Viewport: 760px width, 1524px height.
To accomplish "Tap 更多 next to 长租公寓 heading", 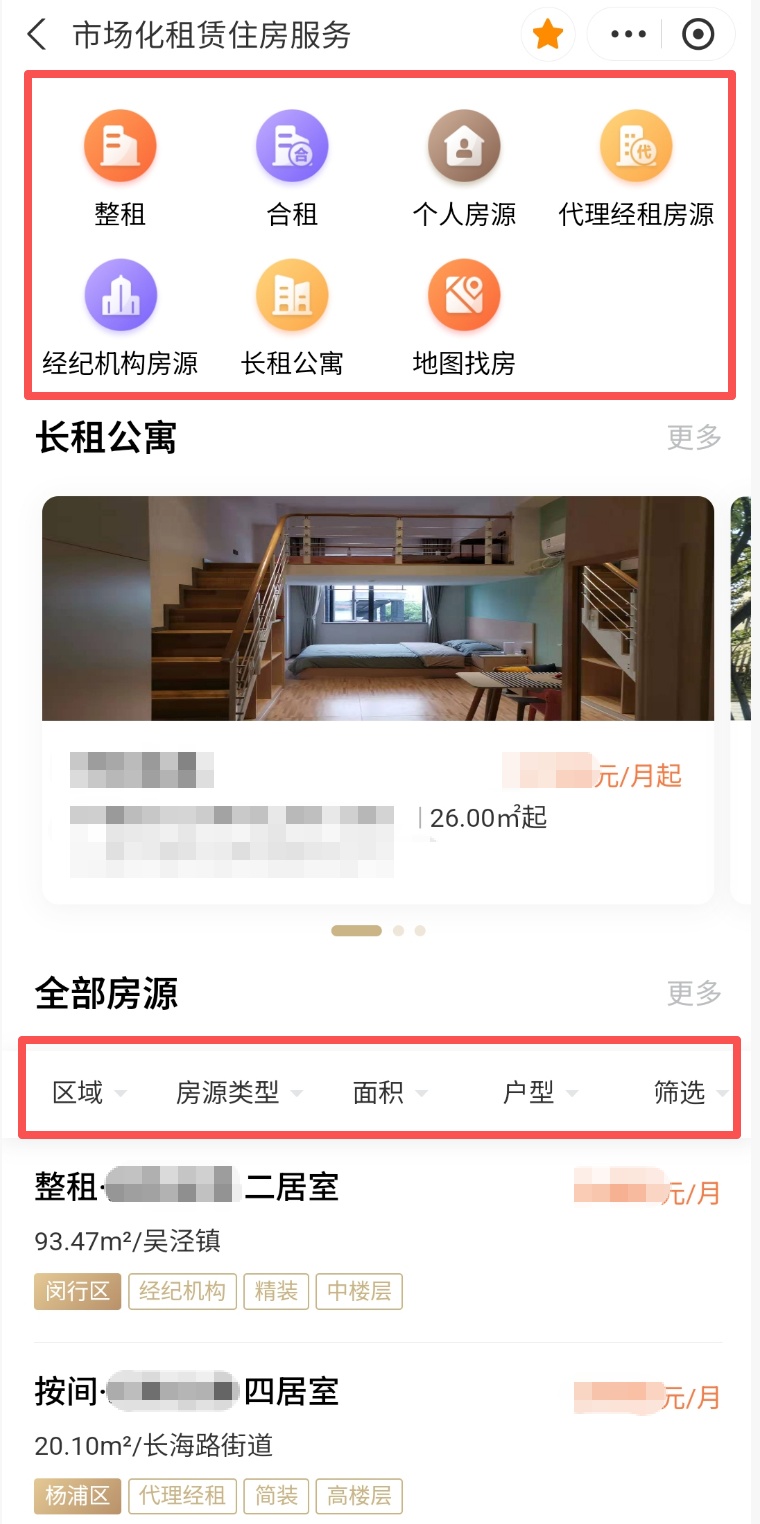I will pyautogui.click(x=694, y=437).
